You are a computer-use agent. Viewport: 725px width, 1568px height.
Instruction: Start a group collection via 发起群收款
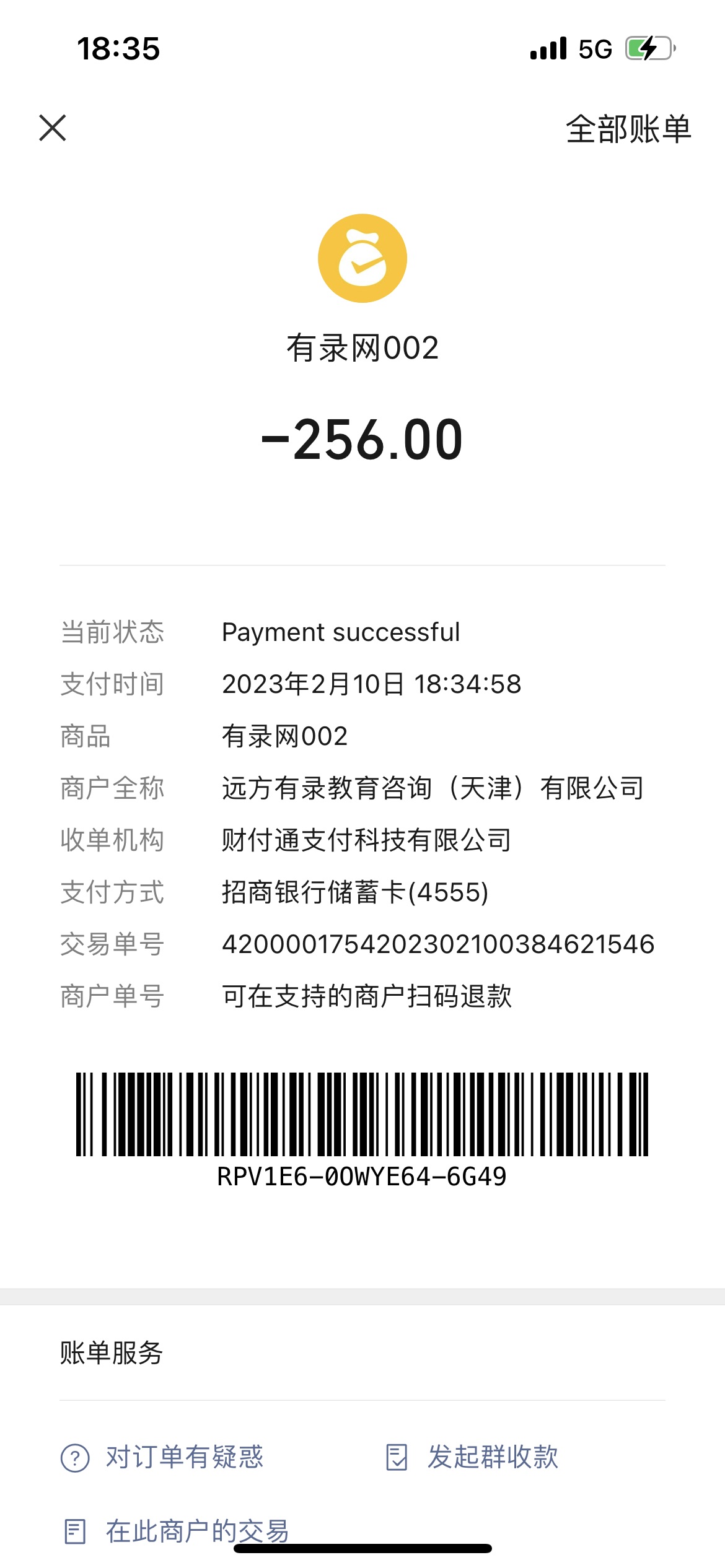(472, 1457)
